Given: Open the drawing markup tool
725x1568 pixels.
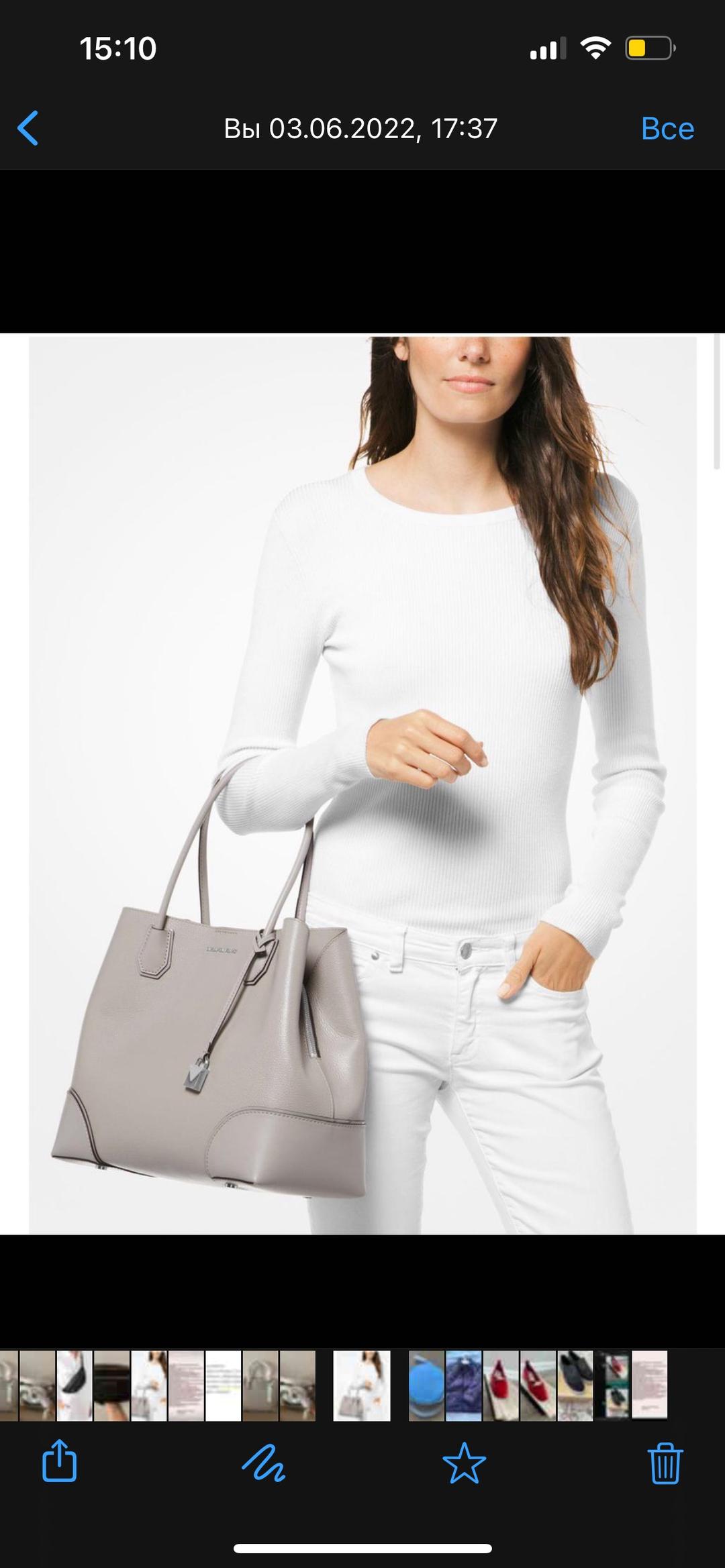Looking at the screenshot, I should pyautogui.click(x=263, y=1462).
